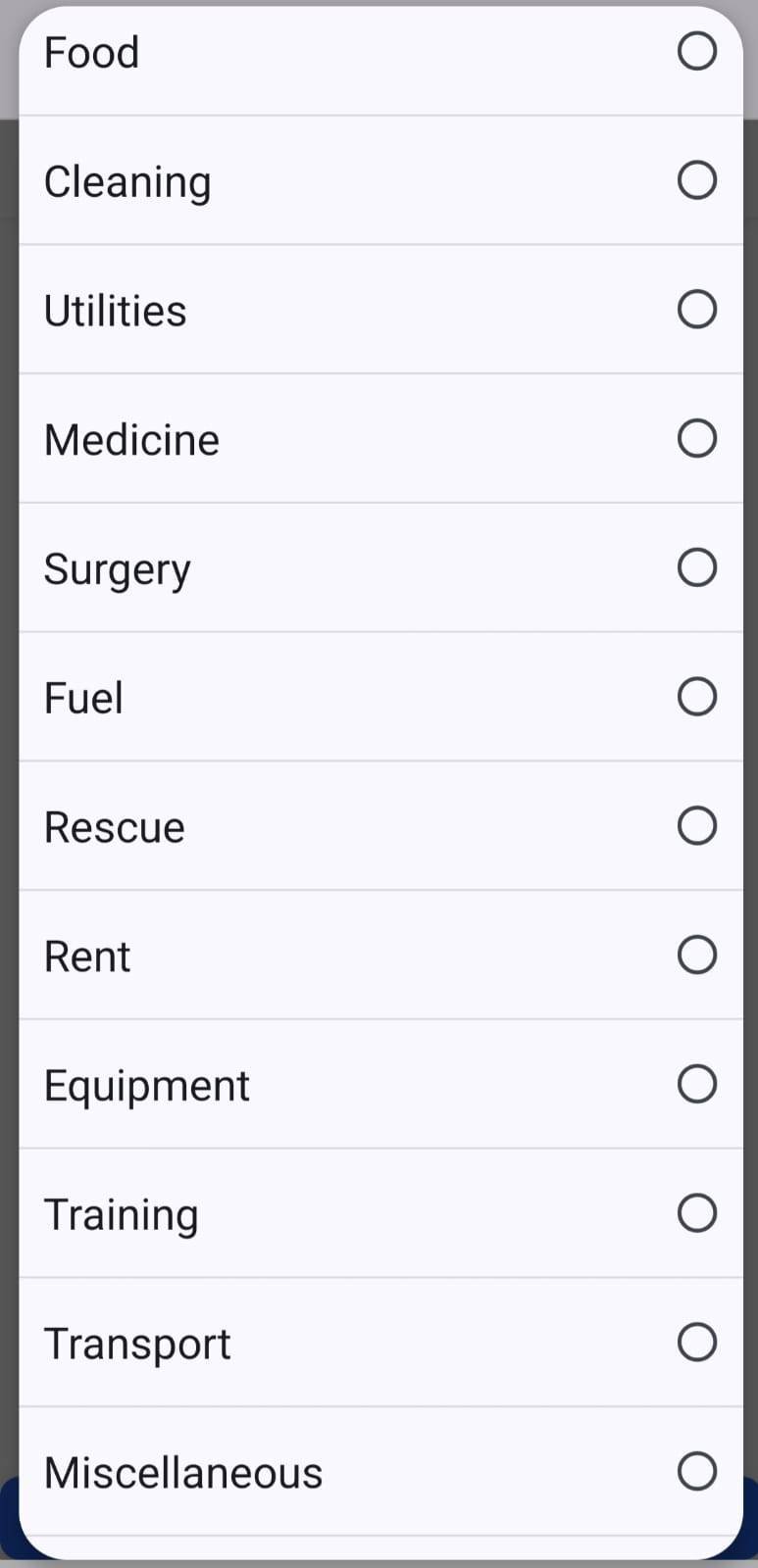The width and height of the screenshot is (758, 1568).
Task: Choose the Surgery category row
Action: (x=294, y=566)
